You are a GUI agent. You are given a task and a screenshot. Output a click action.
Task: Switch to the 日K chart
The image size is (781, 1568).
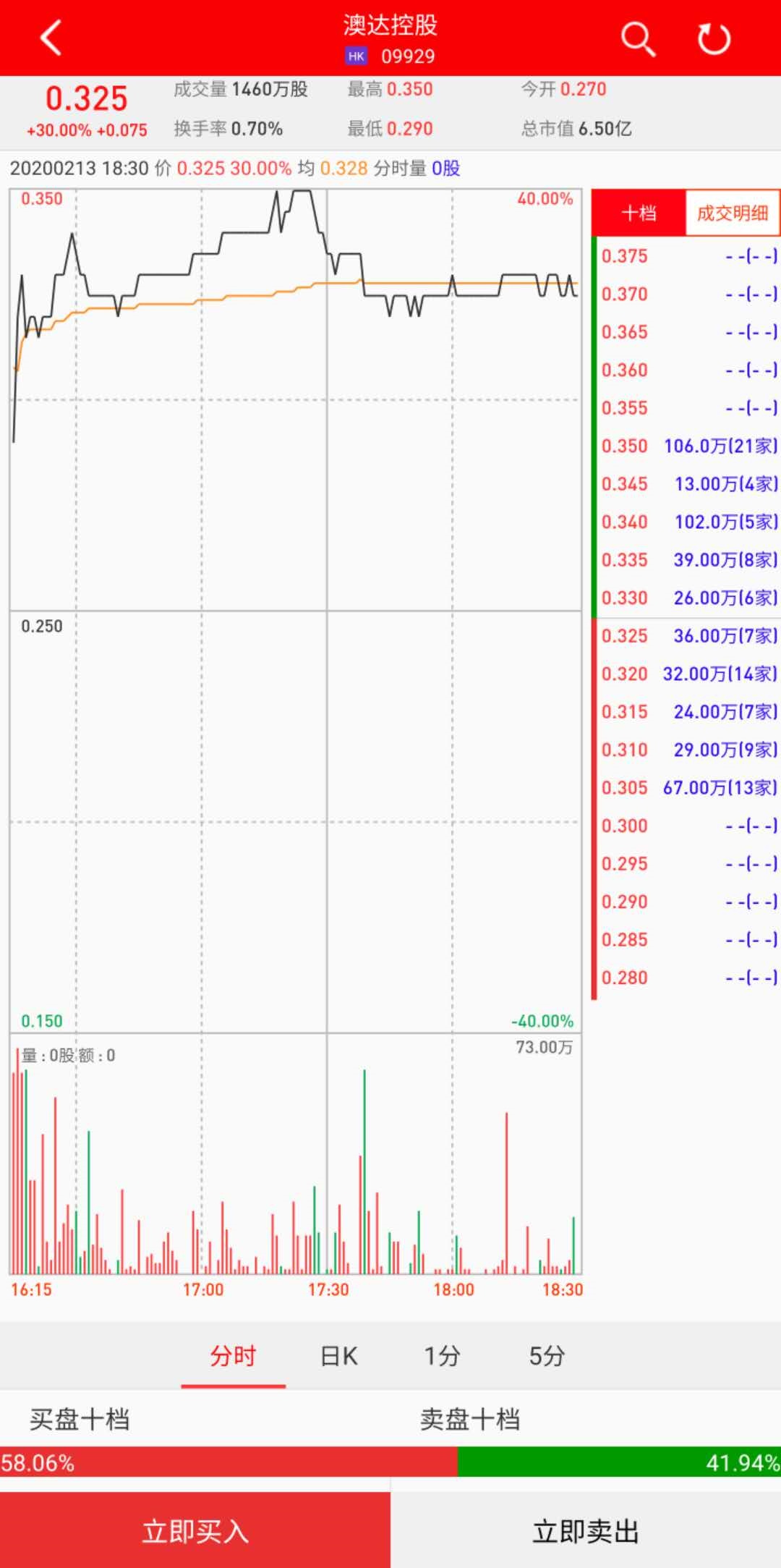[338, 1356]
